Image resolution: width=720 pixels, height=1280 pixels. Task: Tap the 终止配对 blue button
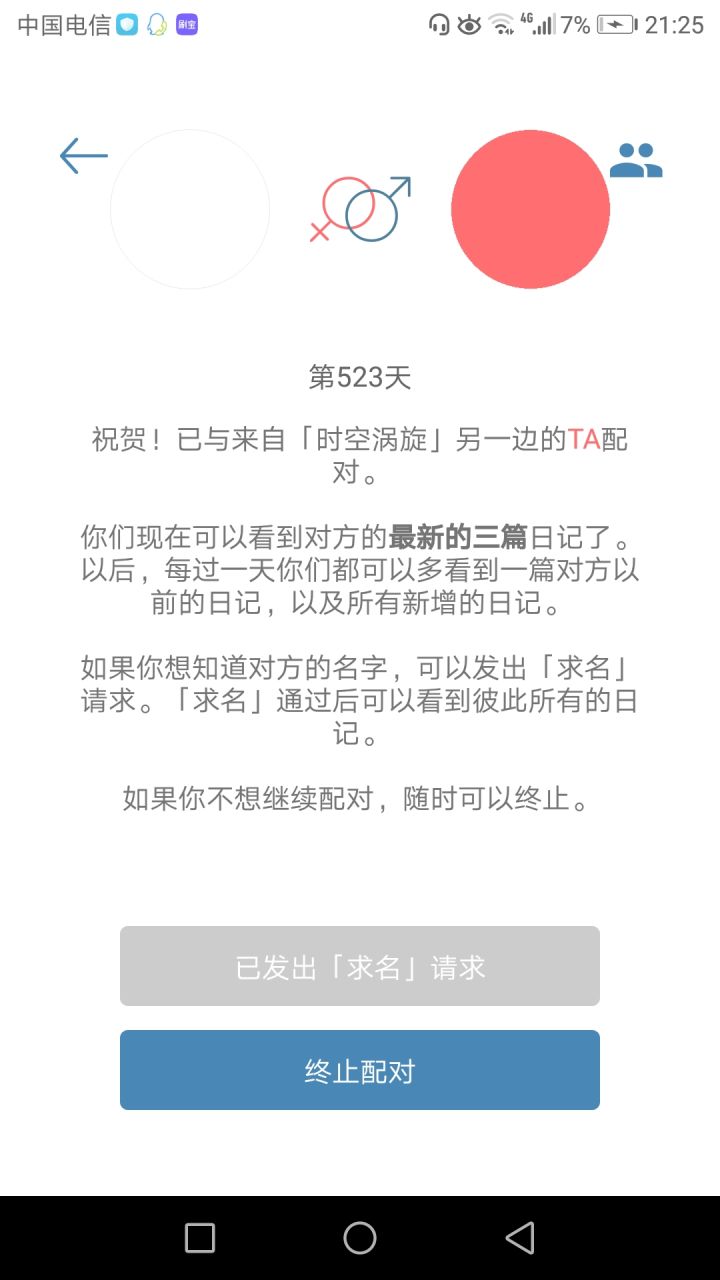(359, 1069)
